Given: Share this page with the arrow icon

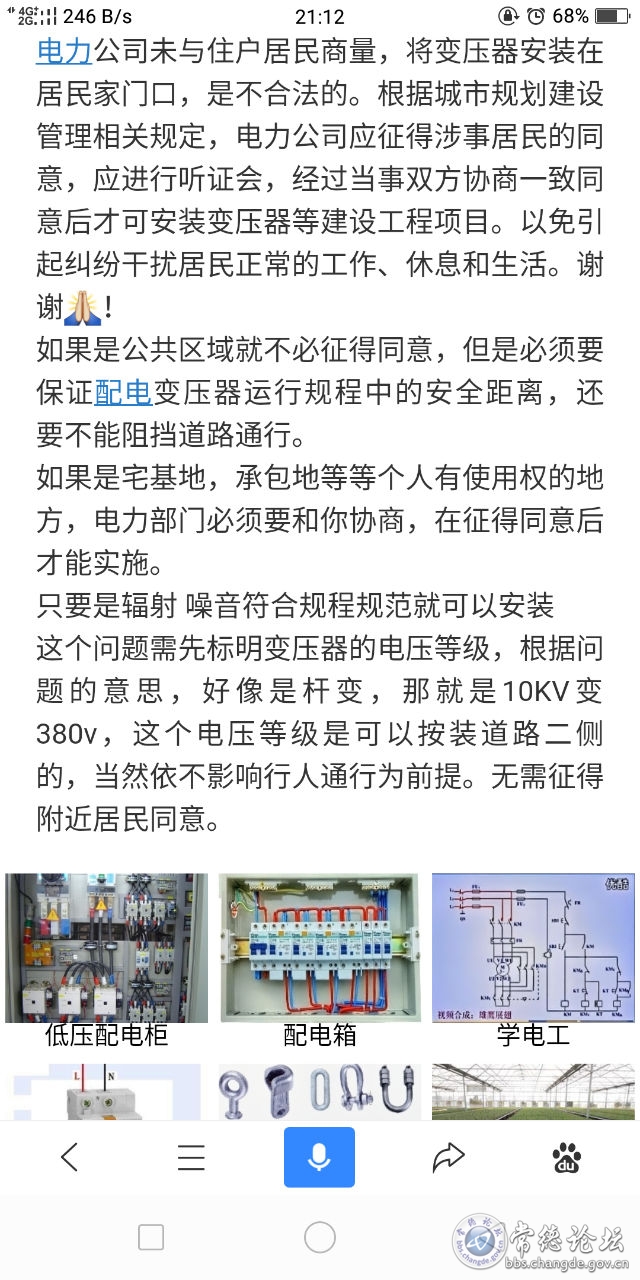Looking at the screenshot, I should (x=448, y=1157).
